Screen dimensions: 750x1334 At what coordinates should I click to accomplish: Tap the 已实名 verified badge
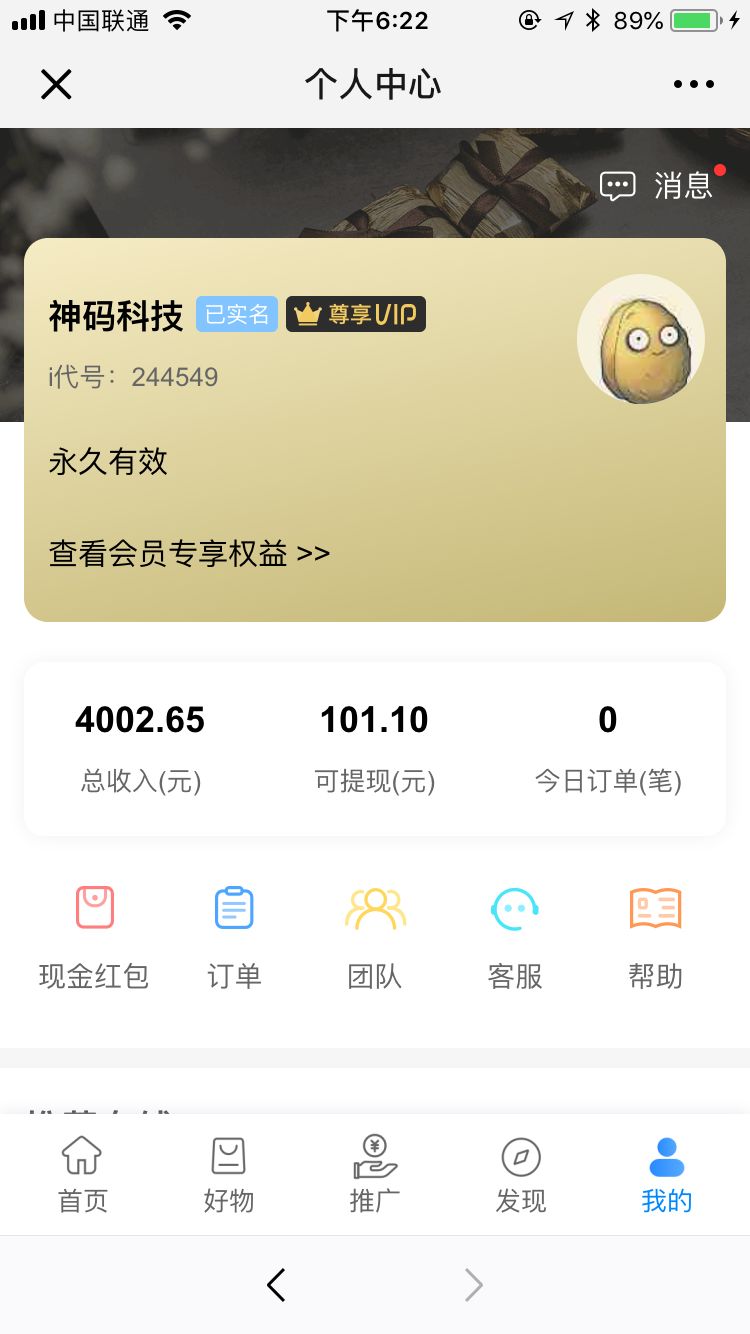click(x=236, y=313)
